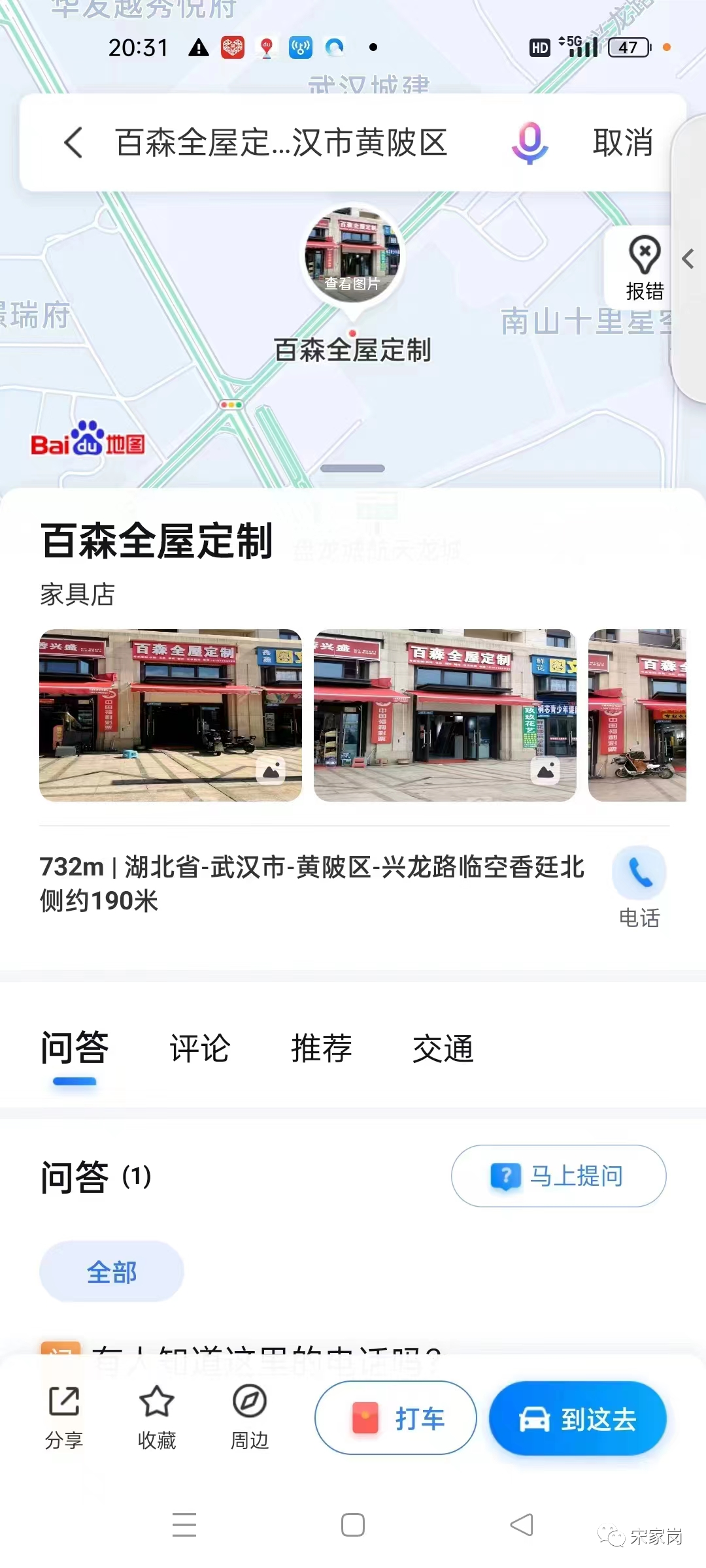Hail a ride with 打车
This screenshot has width=706, height=1568.
(395, 1418)
